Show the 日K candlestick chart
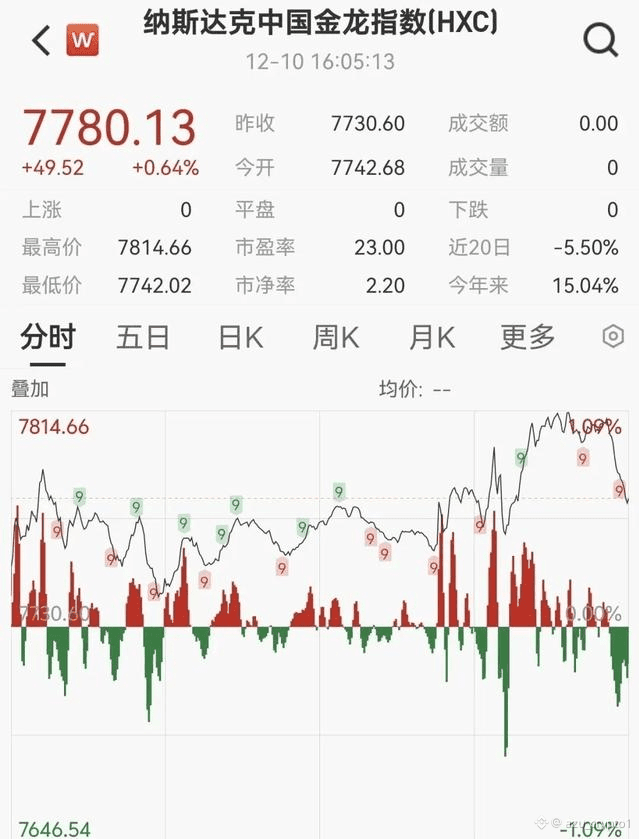This screenshot has width=639, height=839. coord(240,337)
